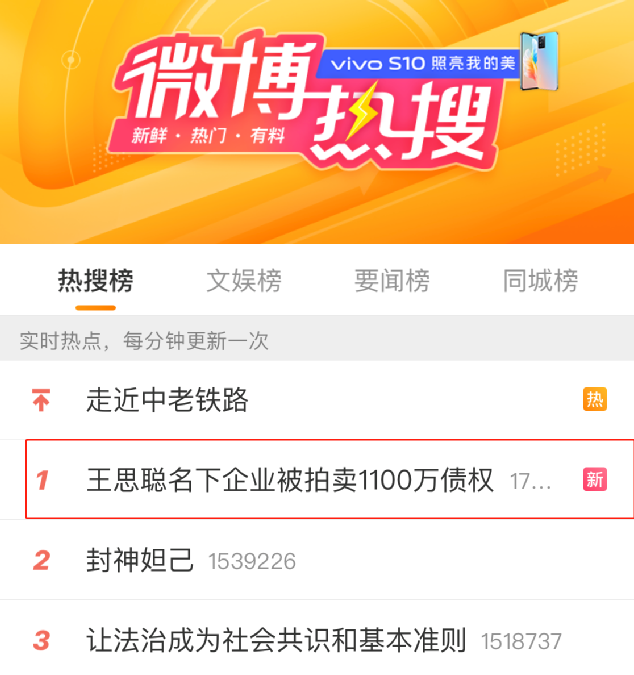Switch to the 文娱榜 tab

244,281
